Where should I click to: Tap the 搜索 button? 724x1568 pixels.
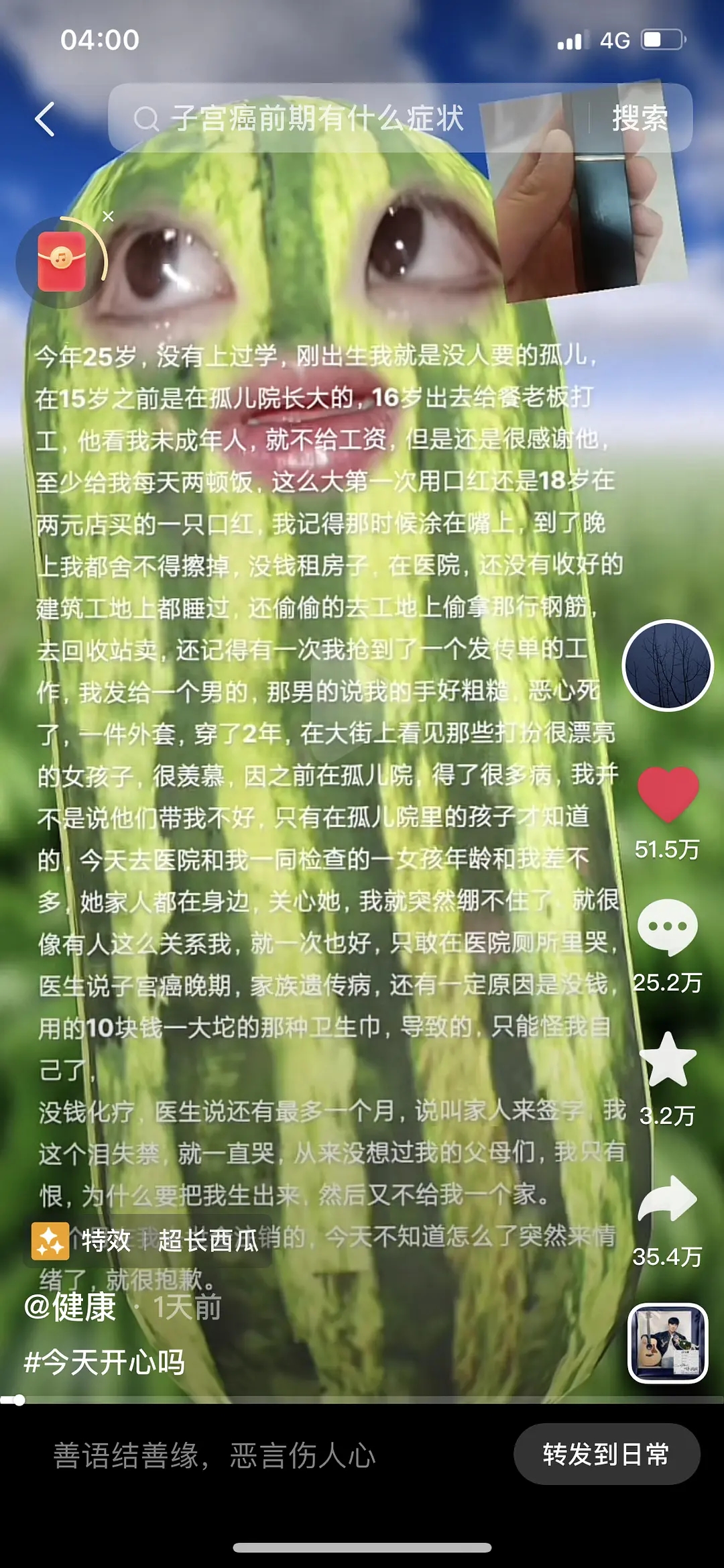point(640,119)
